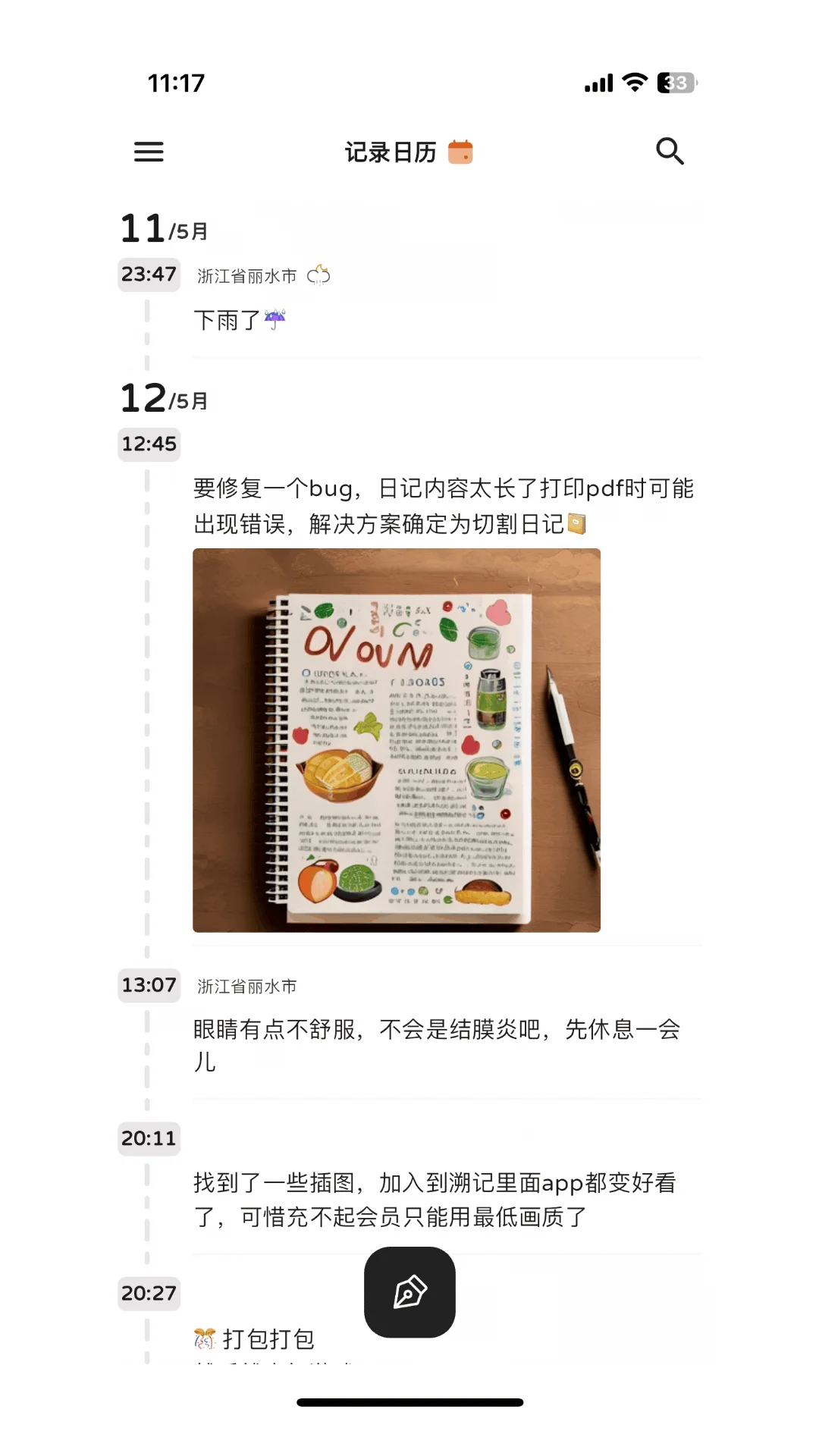Tap the 23:47 timestamp bubble
Screen dimensions: 819x1456
(x=149, y=275)
